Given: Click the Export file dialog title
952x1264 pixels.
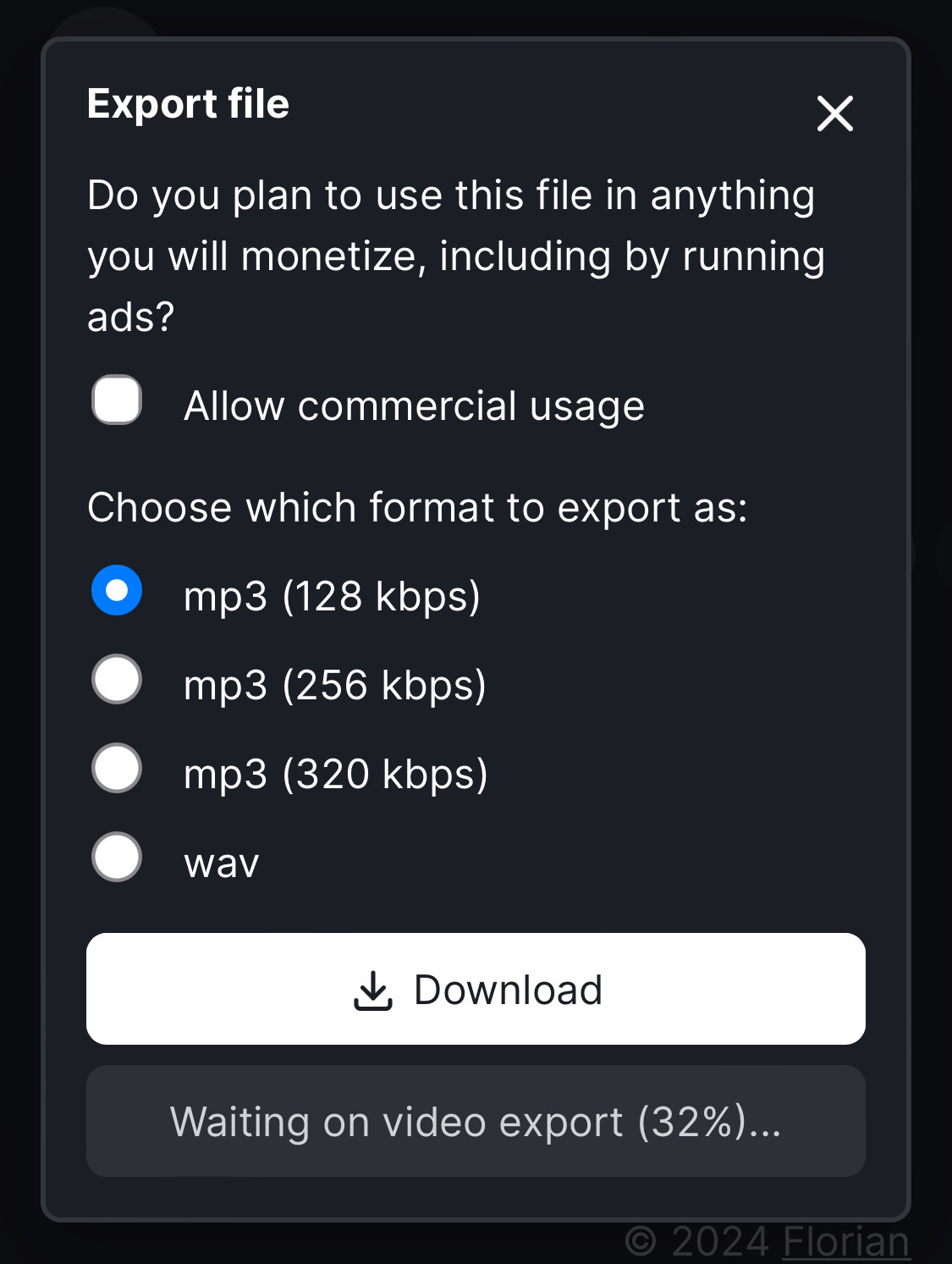Looking at the screenshot, I should point(187,103).
